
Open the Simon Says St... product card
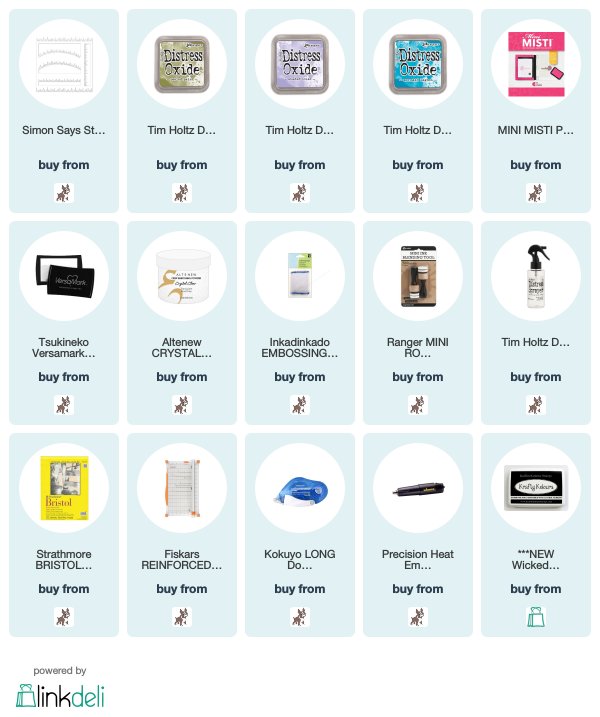point(63,72)
